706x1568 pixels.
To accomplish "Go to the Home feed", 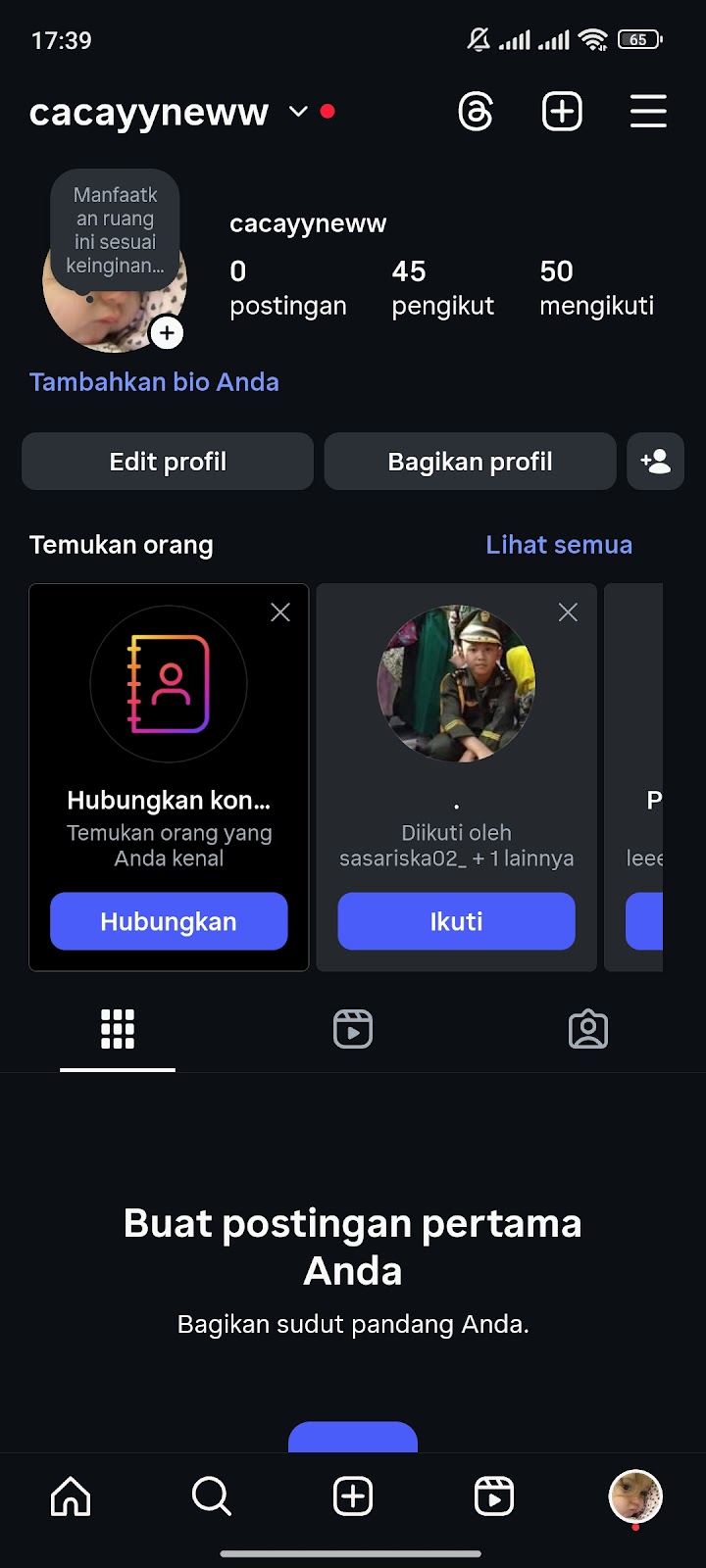I will 71,1496.
